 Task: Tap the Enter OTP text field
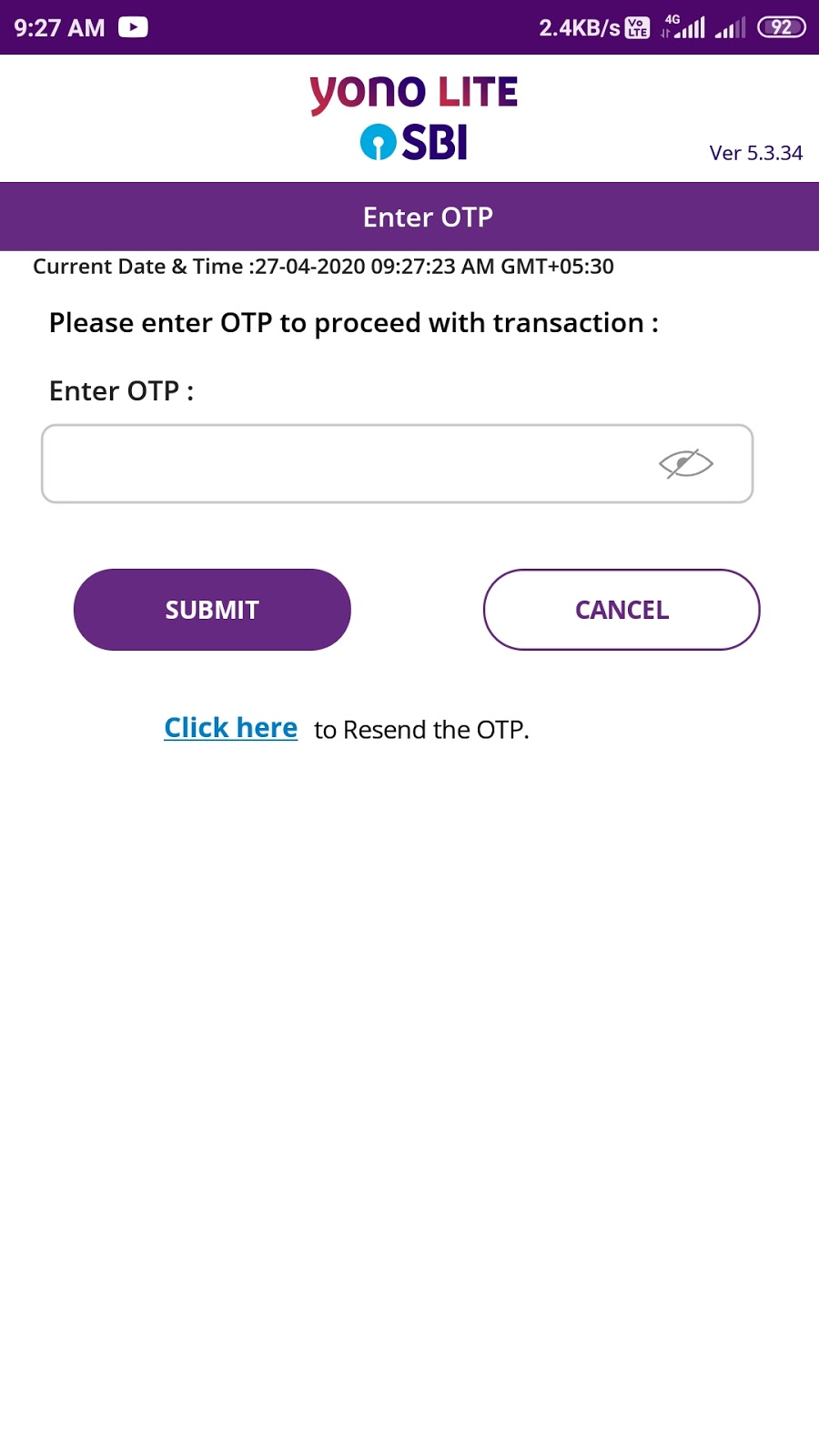click(397, 463)
